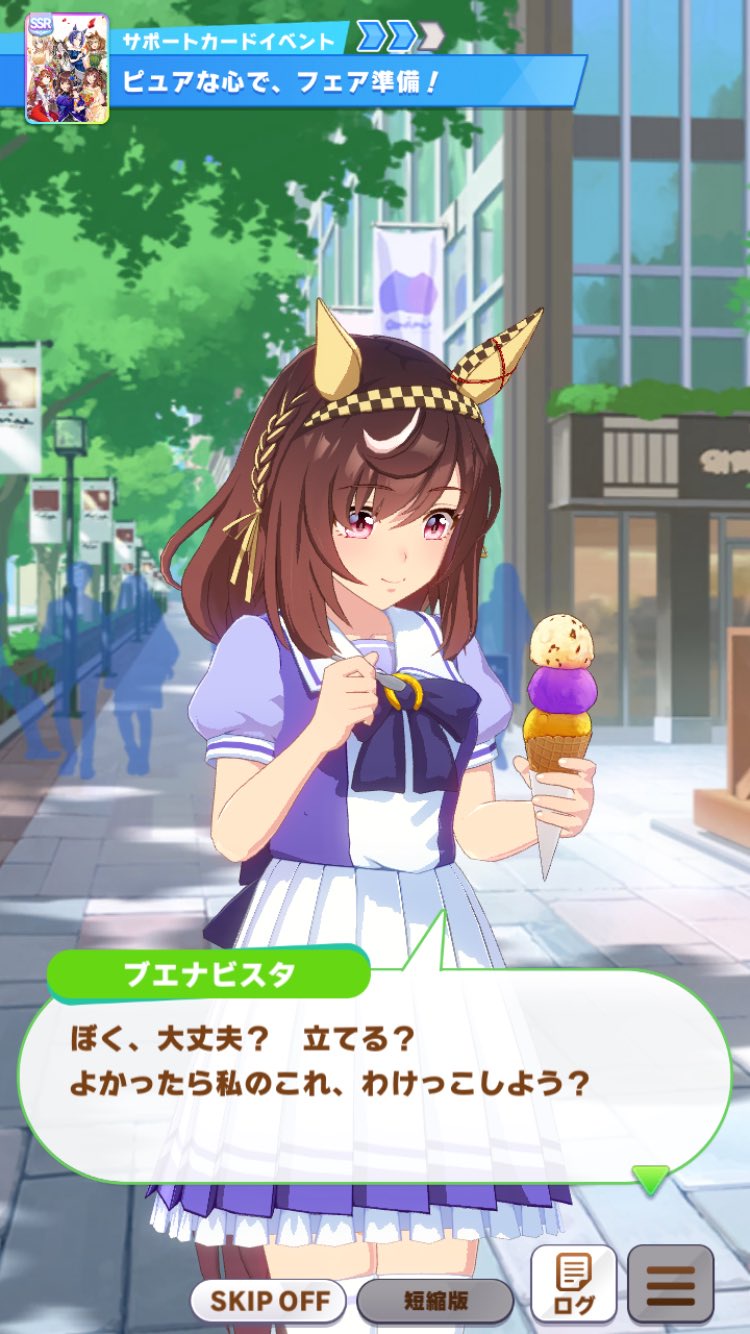Open the hamburger menu
The height and width of the screenshot is (1334, 750).
670,1284
